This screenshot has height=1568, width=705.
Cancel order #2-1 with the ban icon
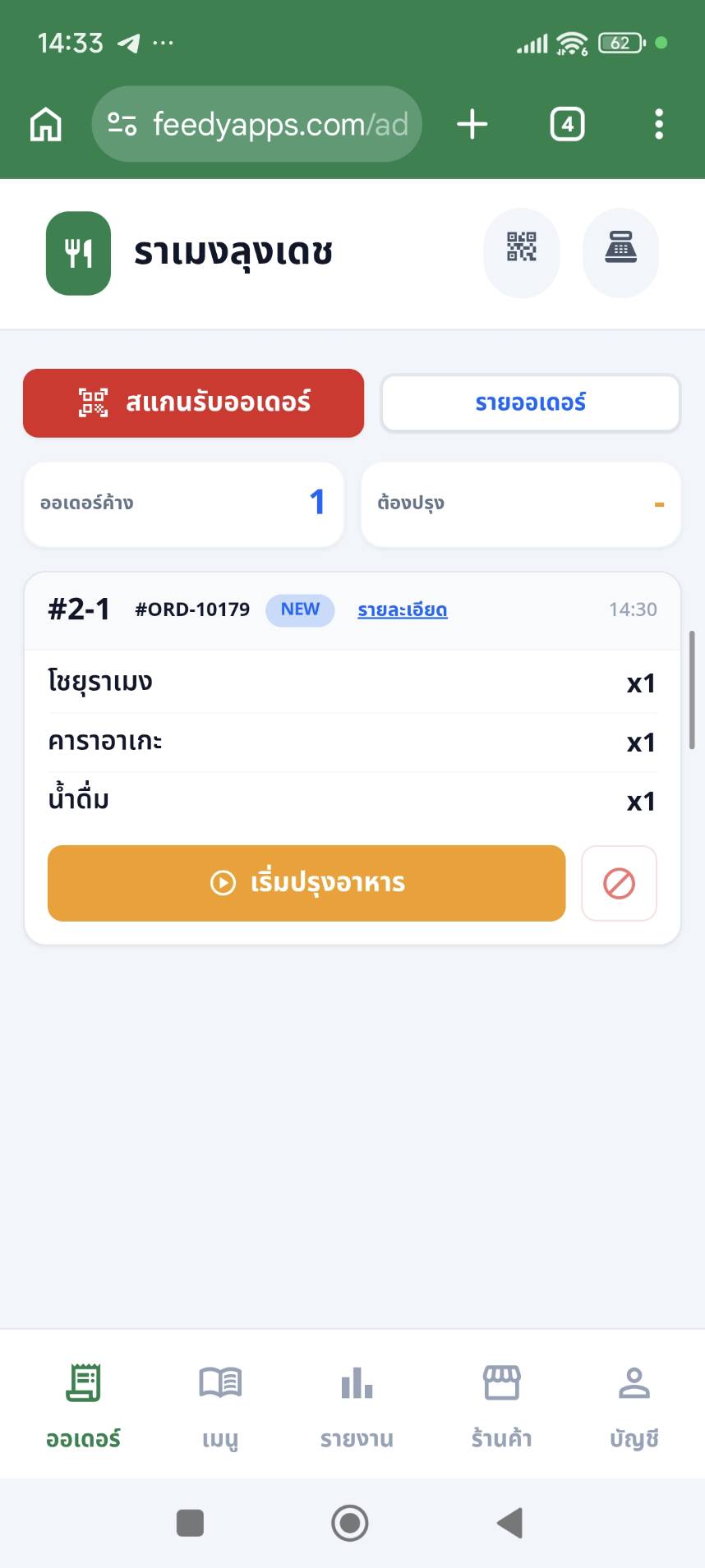pyautogui.click(x=619, y=884)
